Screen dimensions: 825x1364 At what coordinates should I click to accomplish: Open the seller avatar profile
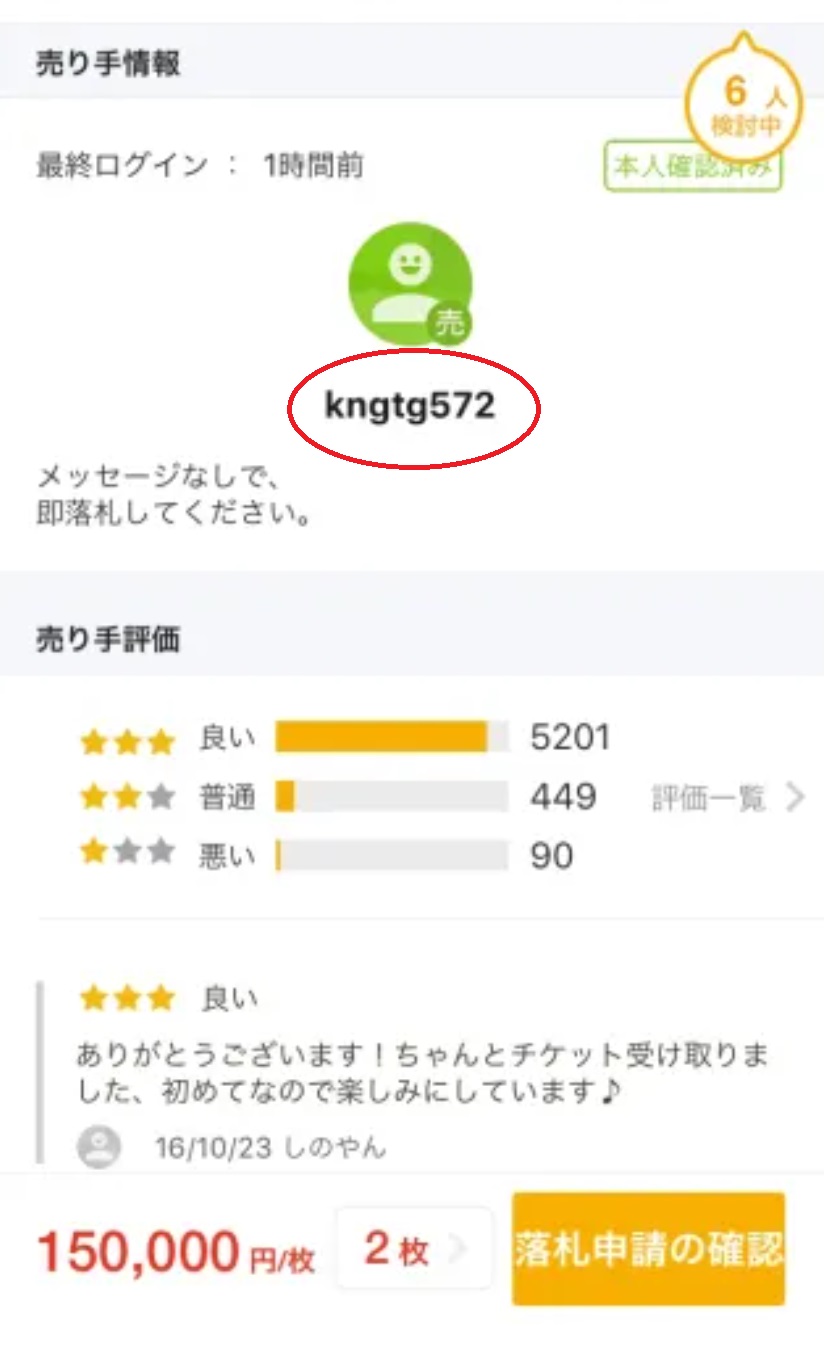click(411, 284)
